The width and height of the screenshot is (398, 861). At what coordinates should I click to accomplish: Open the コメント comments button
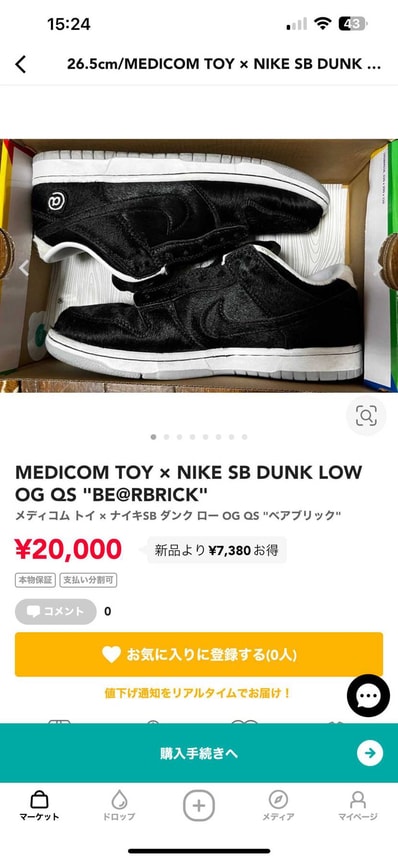click(x=55, y=611)
